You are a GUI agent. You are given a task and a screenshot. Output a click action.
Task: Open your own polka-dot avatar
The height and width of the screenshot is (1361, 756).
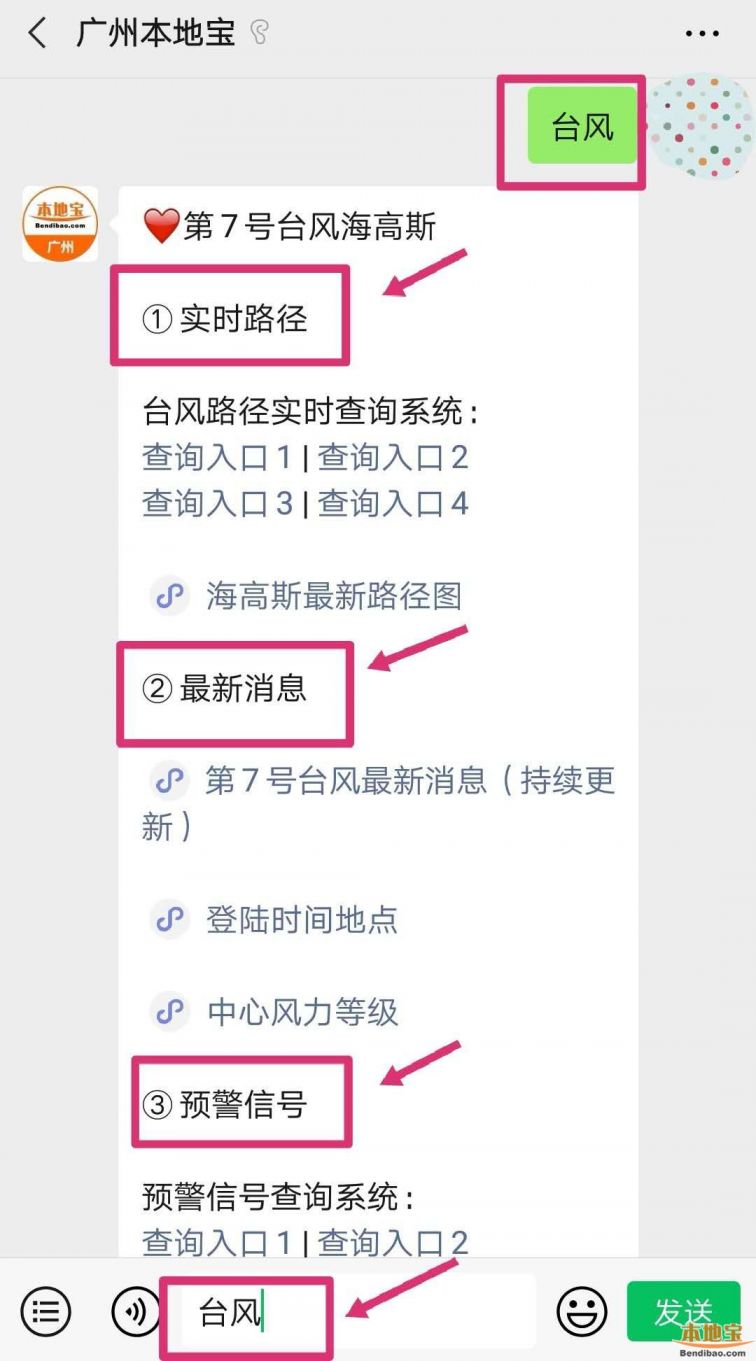coord(700,126)
